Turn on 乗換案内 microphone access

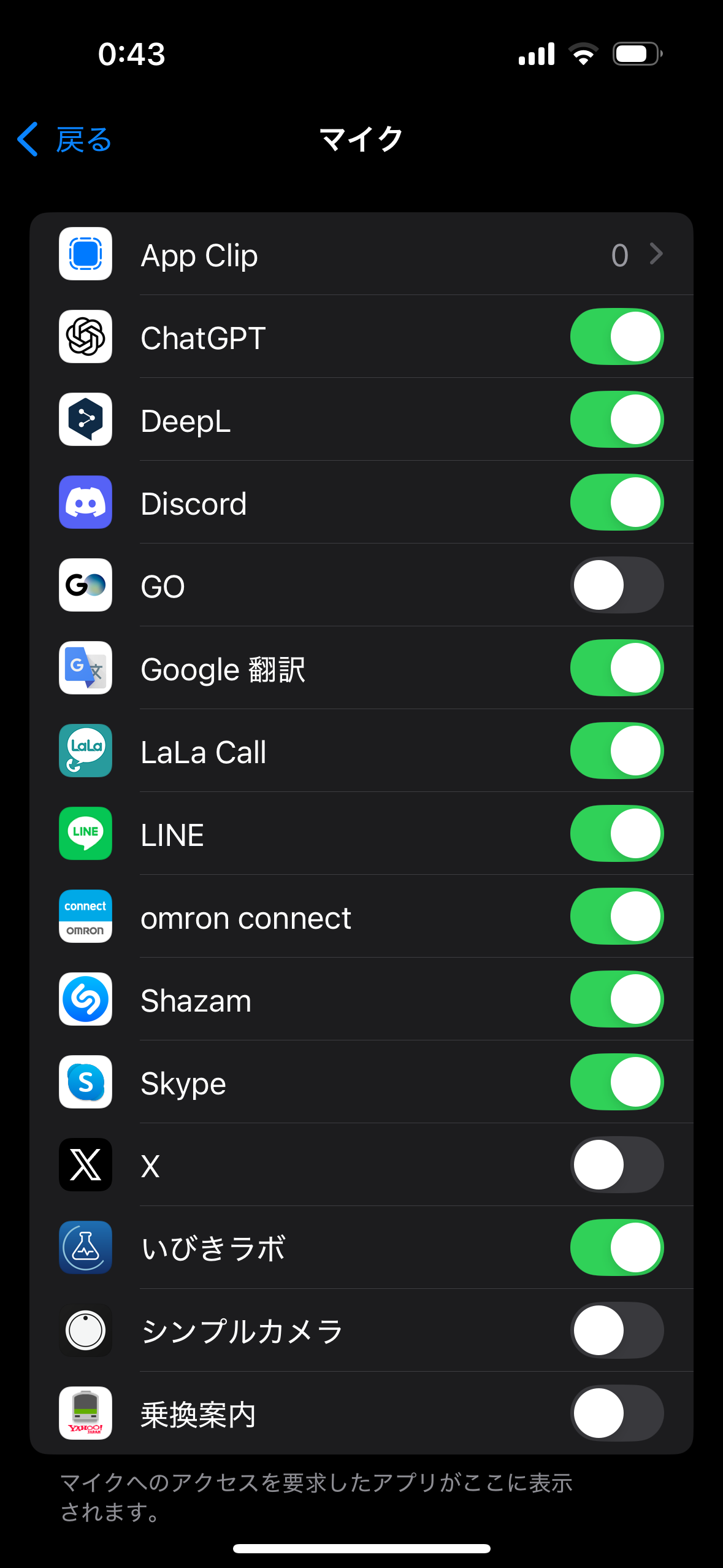click(x=616, y=1413)
